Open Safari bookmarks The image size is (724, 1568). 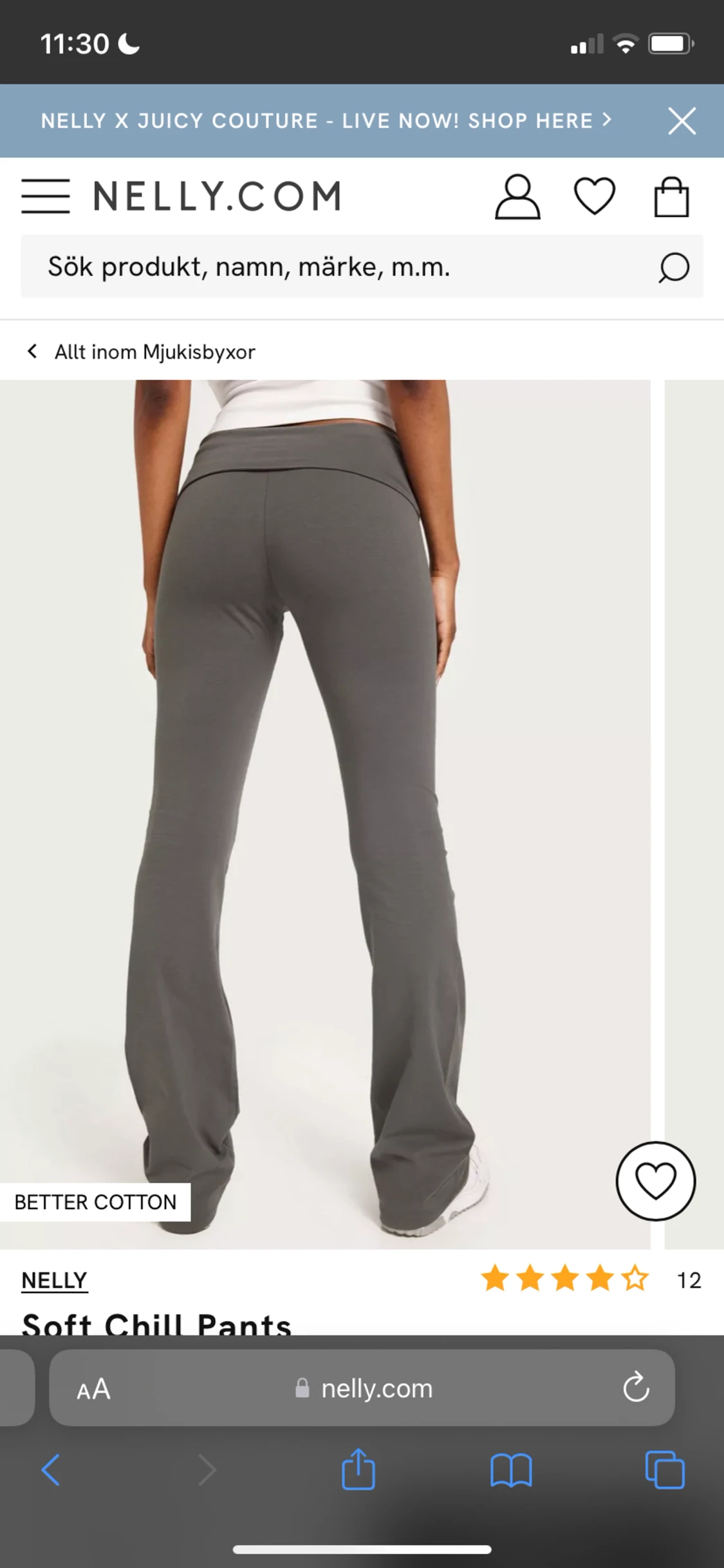pyautogui.click(x=511, y=1470)
